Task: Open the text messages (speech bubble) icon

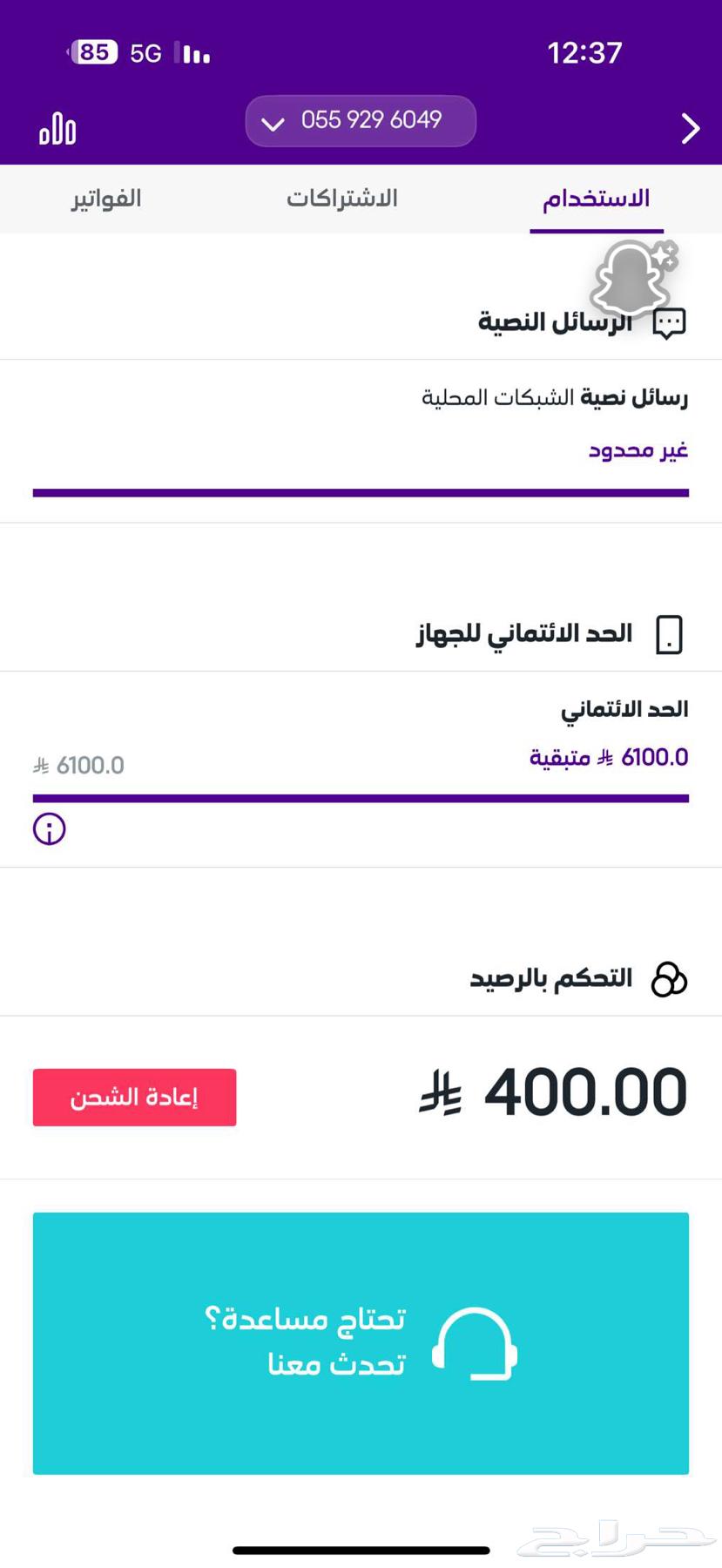Action: coord(669,321)
